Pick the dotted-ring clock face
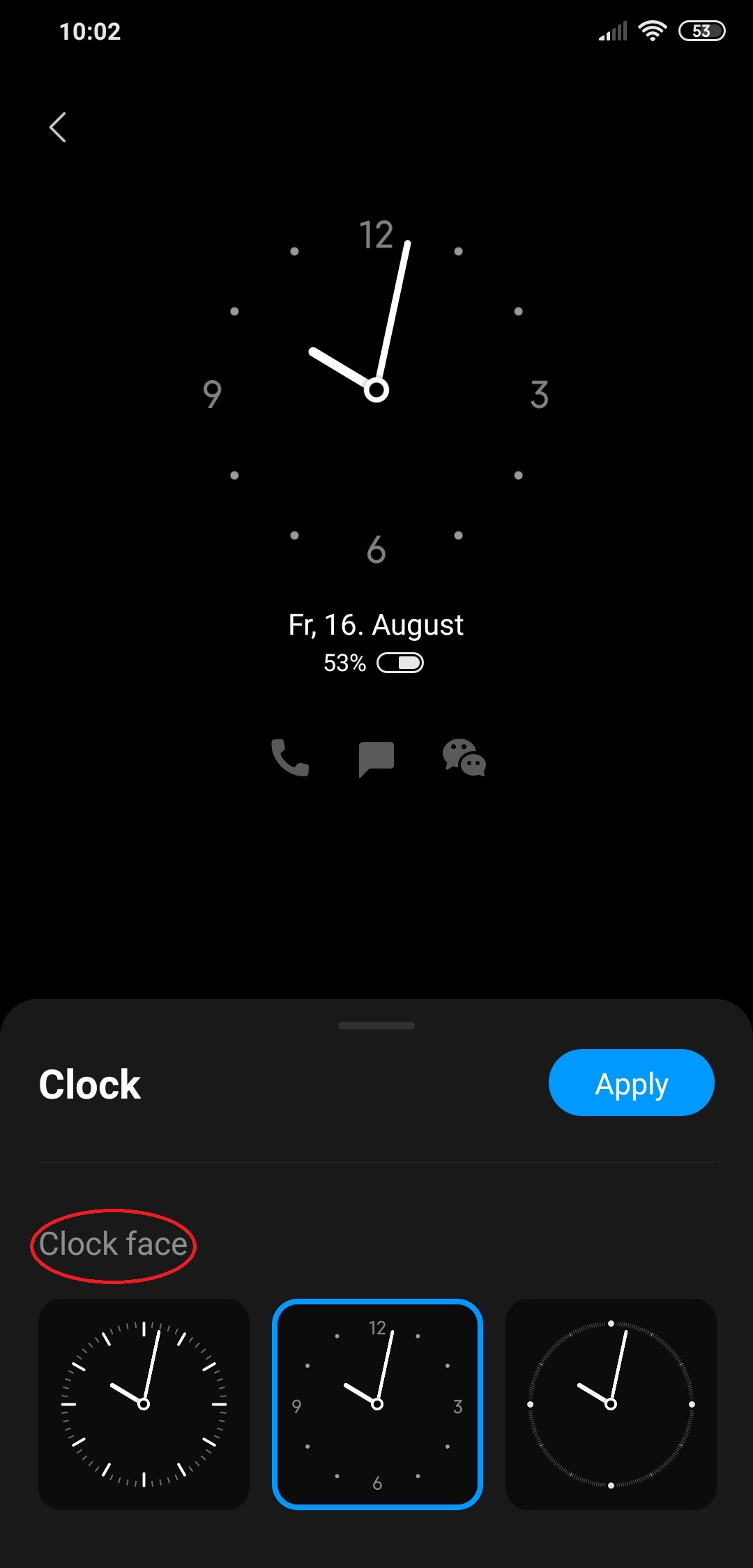 (x=611, y=1404)
